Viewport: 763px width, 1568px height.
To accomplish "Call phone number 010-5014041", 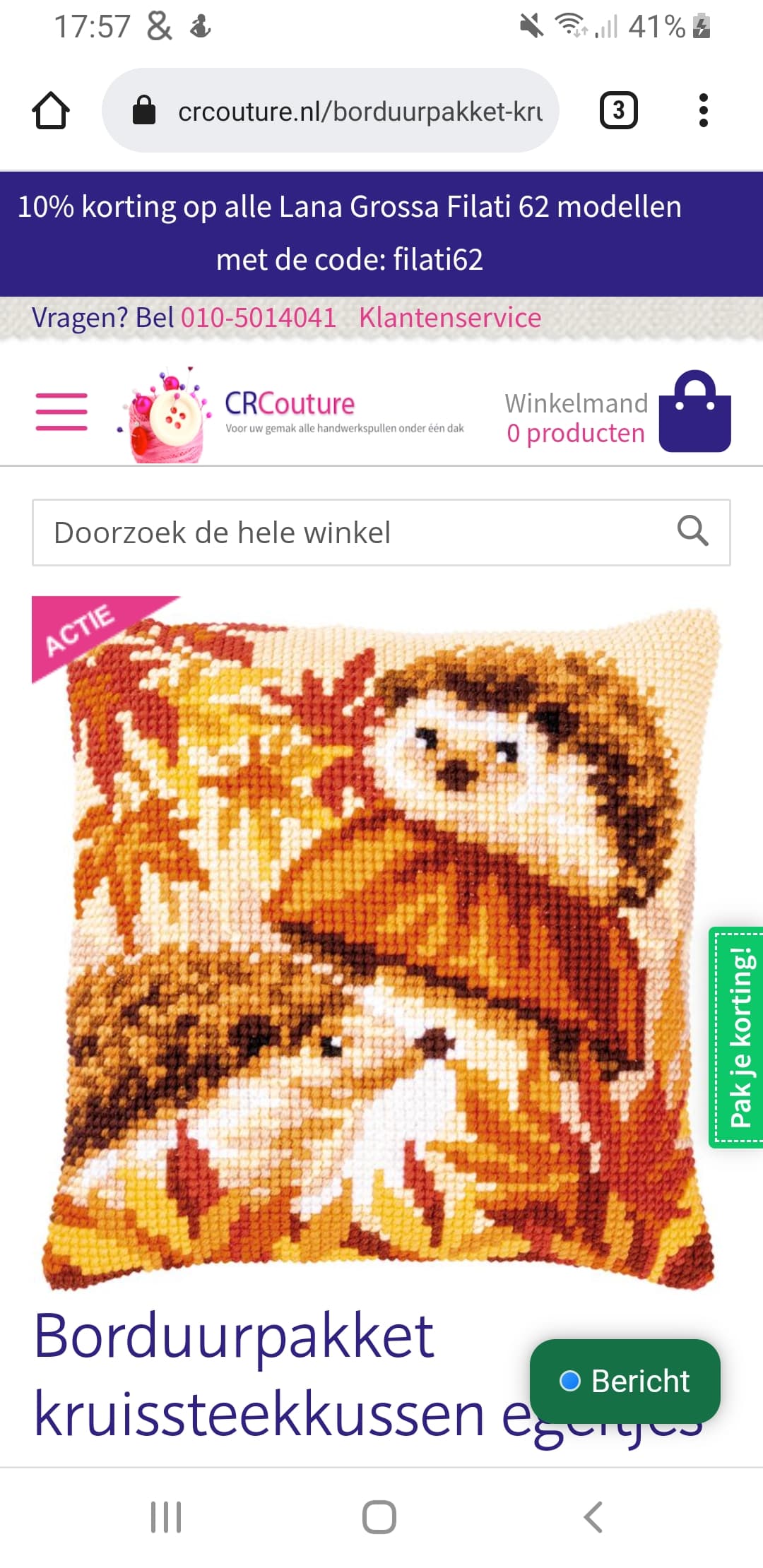I will tap(259, 317).
